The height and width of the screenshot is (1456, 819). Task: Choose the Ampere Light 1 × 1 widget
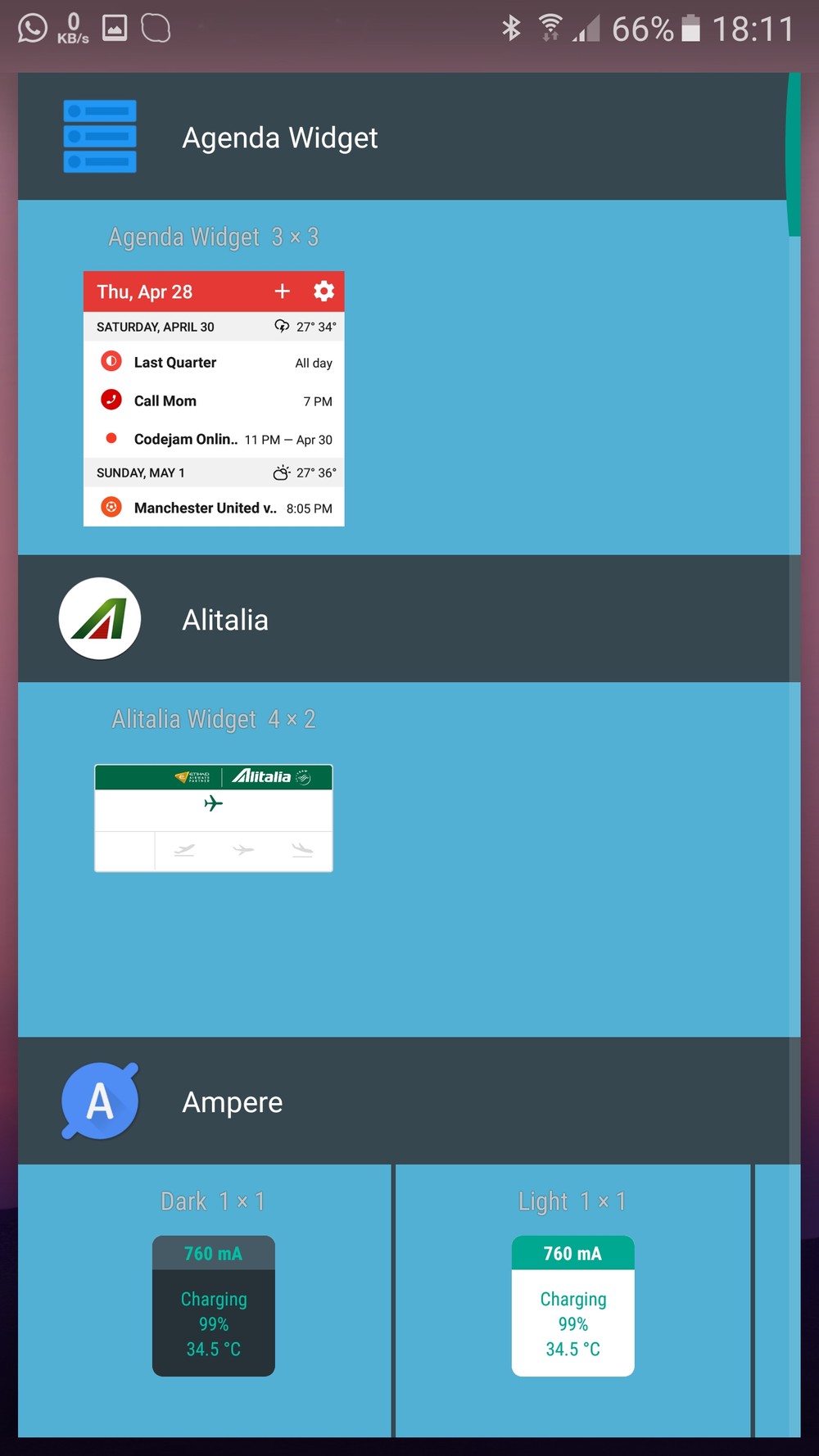572,1305
